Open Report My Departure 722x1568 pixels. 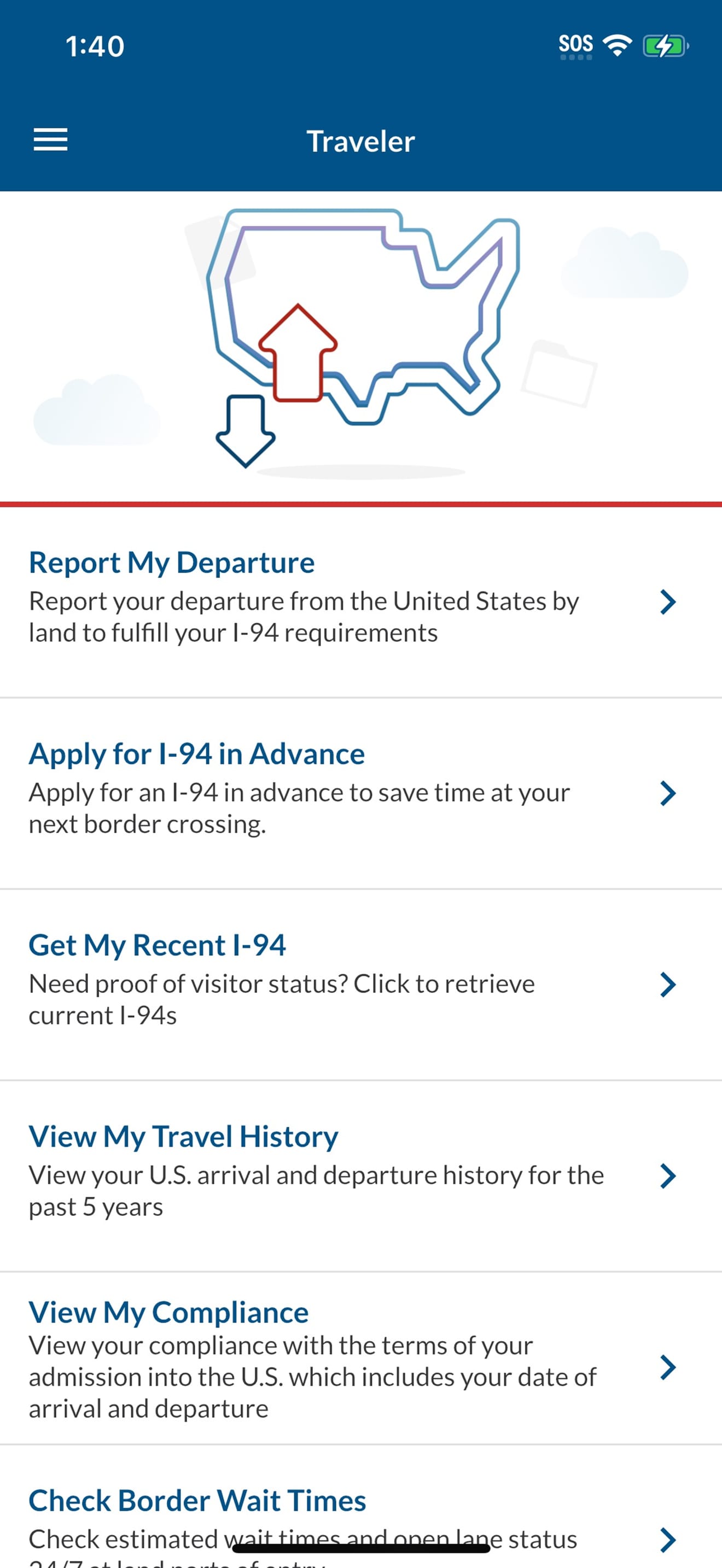pos(171,562)
